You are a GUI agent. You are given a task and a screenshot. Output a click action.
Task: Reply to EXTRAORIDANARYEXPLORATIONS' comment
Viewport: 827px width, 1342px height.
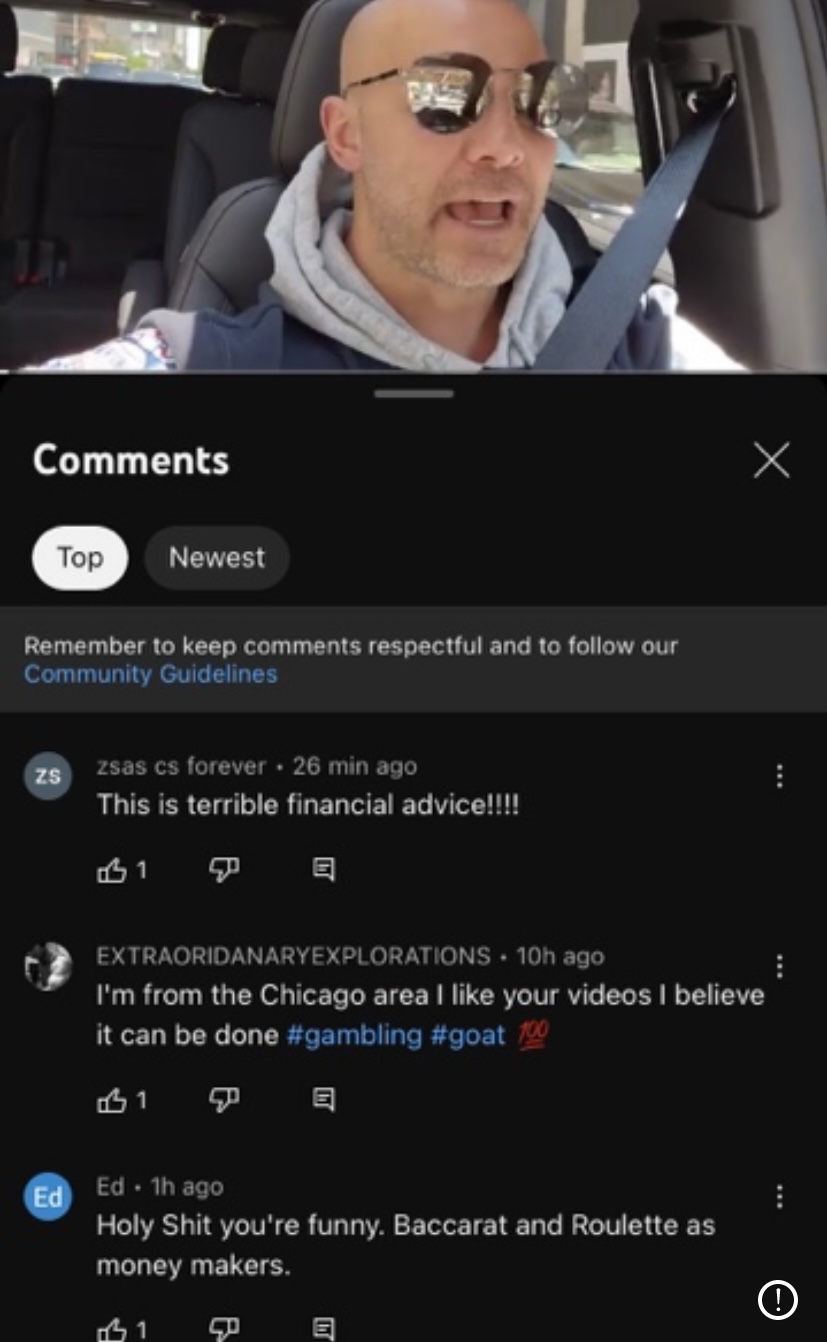coord(323,1101)
